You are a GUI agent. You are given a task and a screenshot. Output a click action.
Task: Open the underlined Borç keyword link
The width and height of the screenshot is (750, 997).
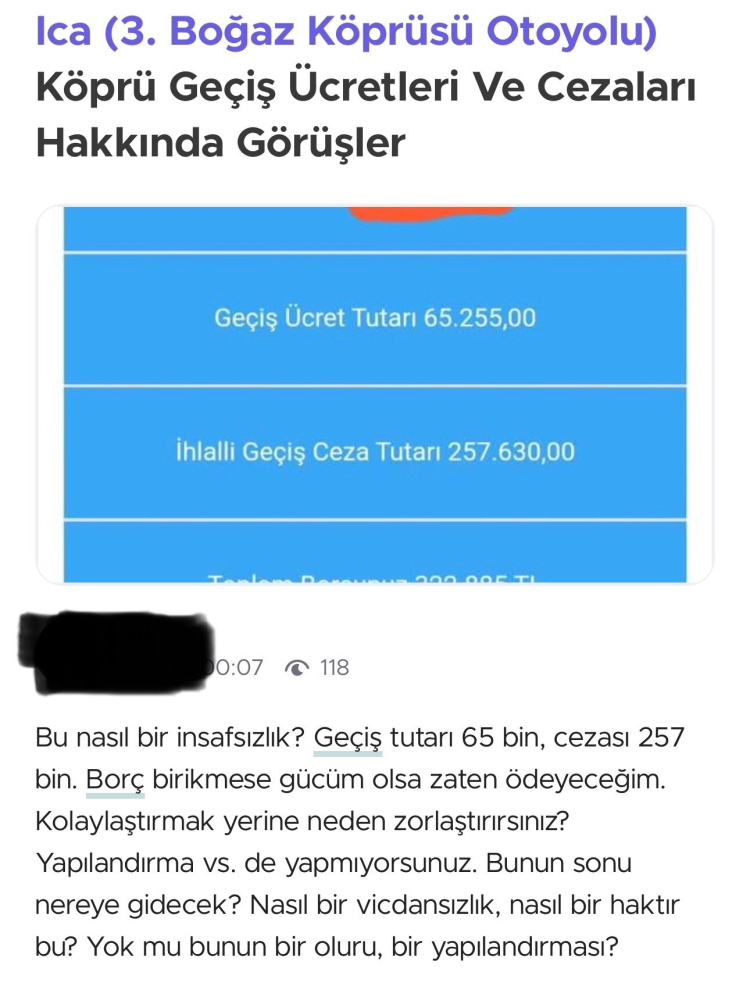pyautogui.click(x=115, y=780)
